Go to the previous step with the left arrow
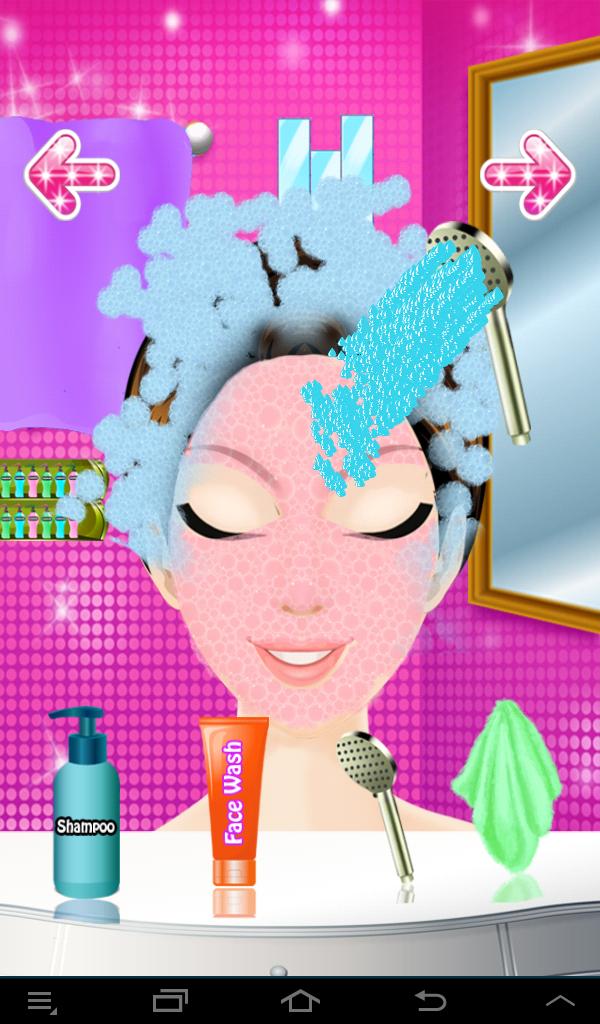Viewport: 600px width, 1024px height. coord(71,174)
